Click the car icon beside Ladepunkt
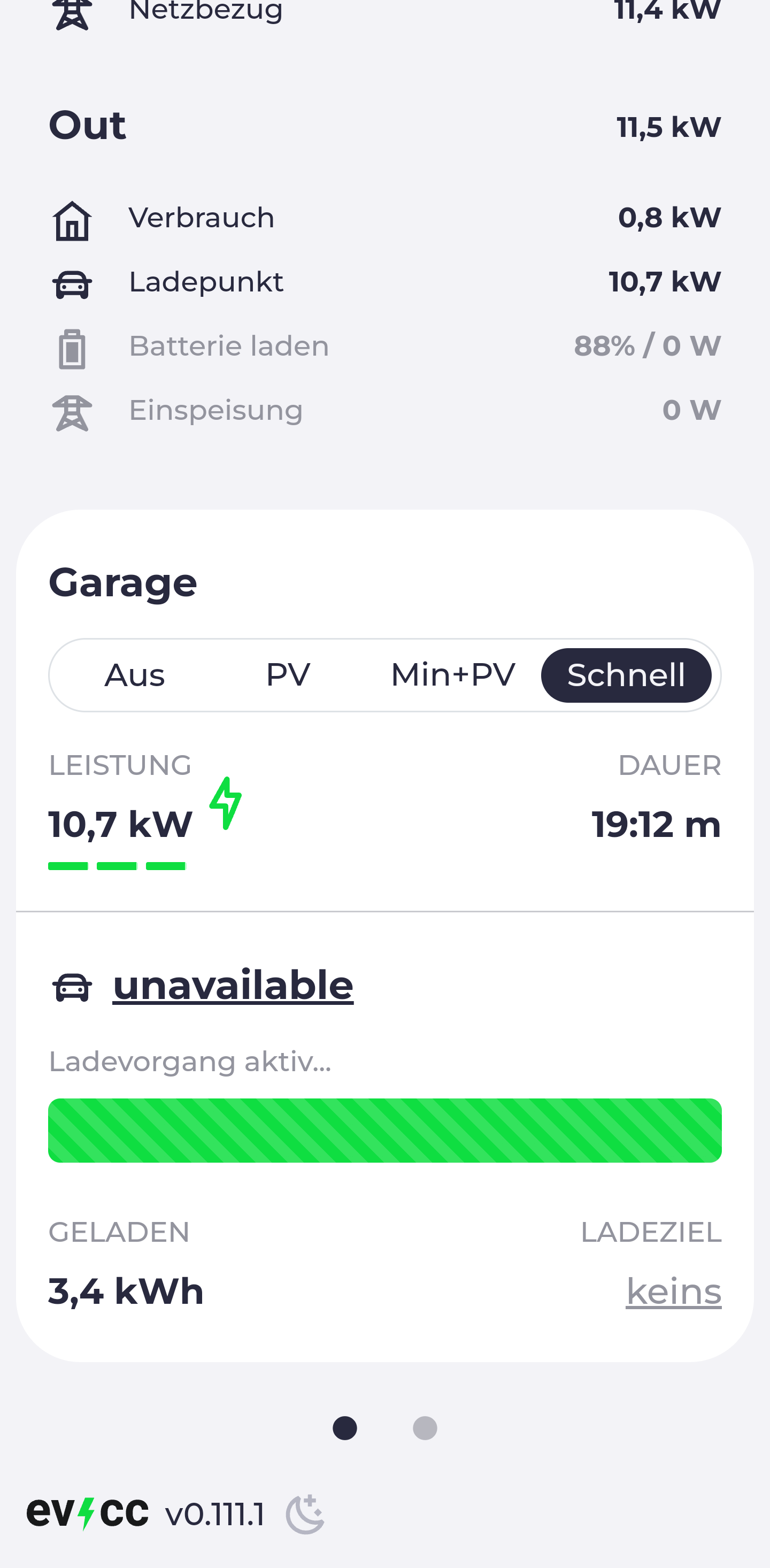 tap(71, 283)
